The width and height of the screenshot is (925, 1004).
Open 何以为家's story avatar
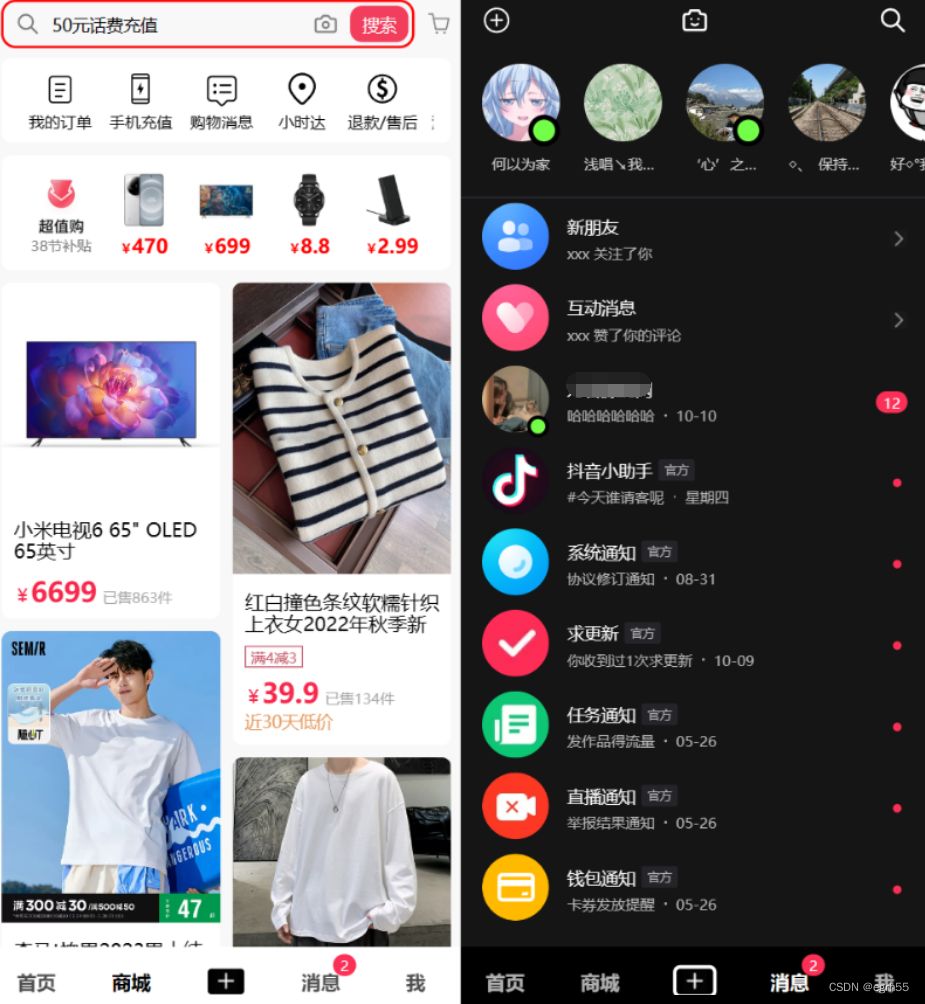(x=521, y=102)
